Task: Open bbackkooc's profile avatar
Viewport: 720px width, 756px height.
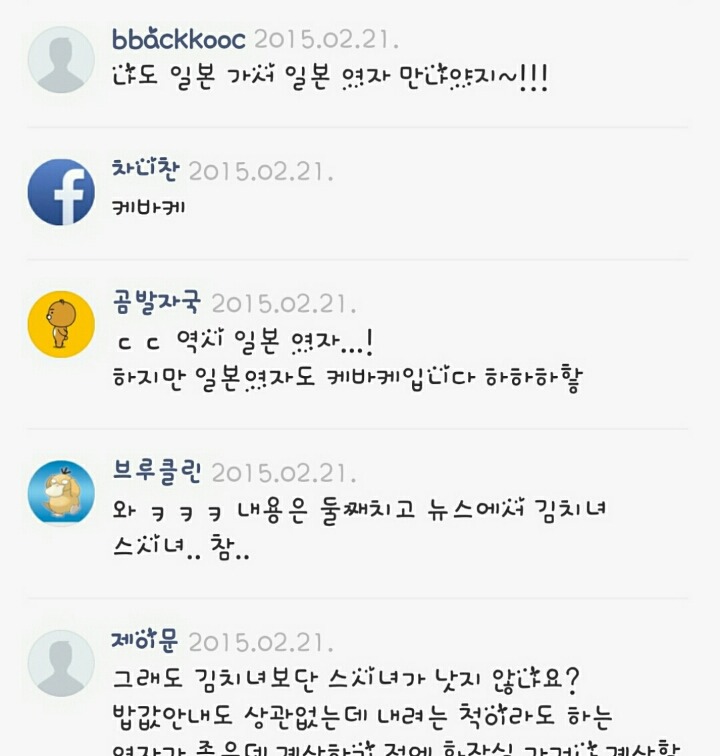Action: pyautogui.click(x=61, y=60)
